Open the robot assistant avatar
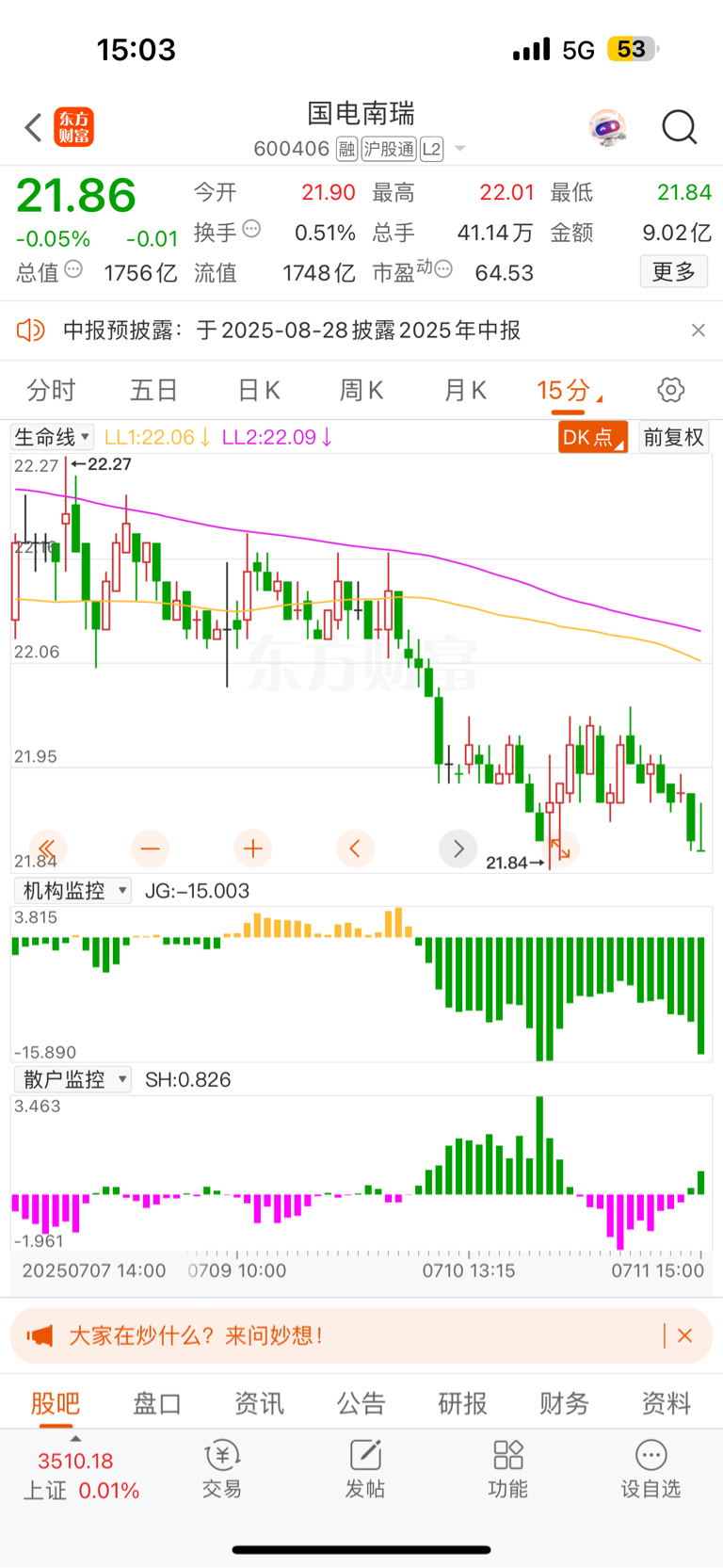This screenshot has height=1568, width=723. pyautogui.click(x=608, y=127)
